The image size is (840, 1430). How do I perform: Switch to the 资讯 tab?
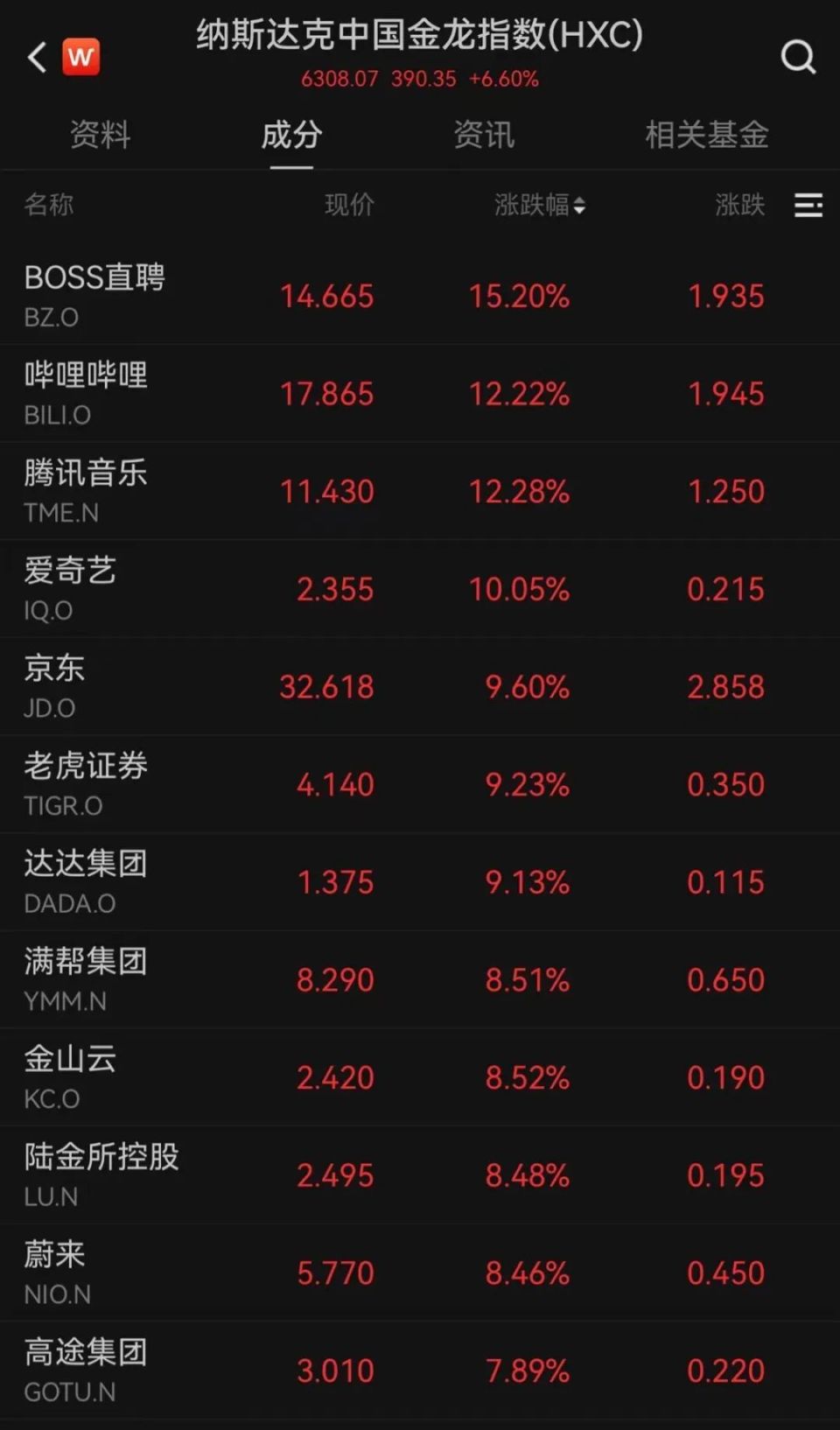483,135
